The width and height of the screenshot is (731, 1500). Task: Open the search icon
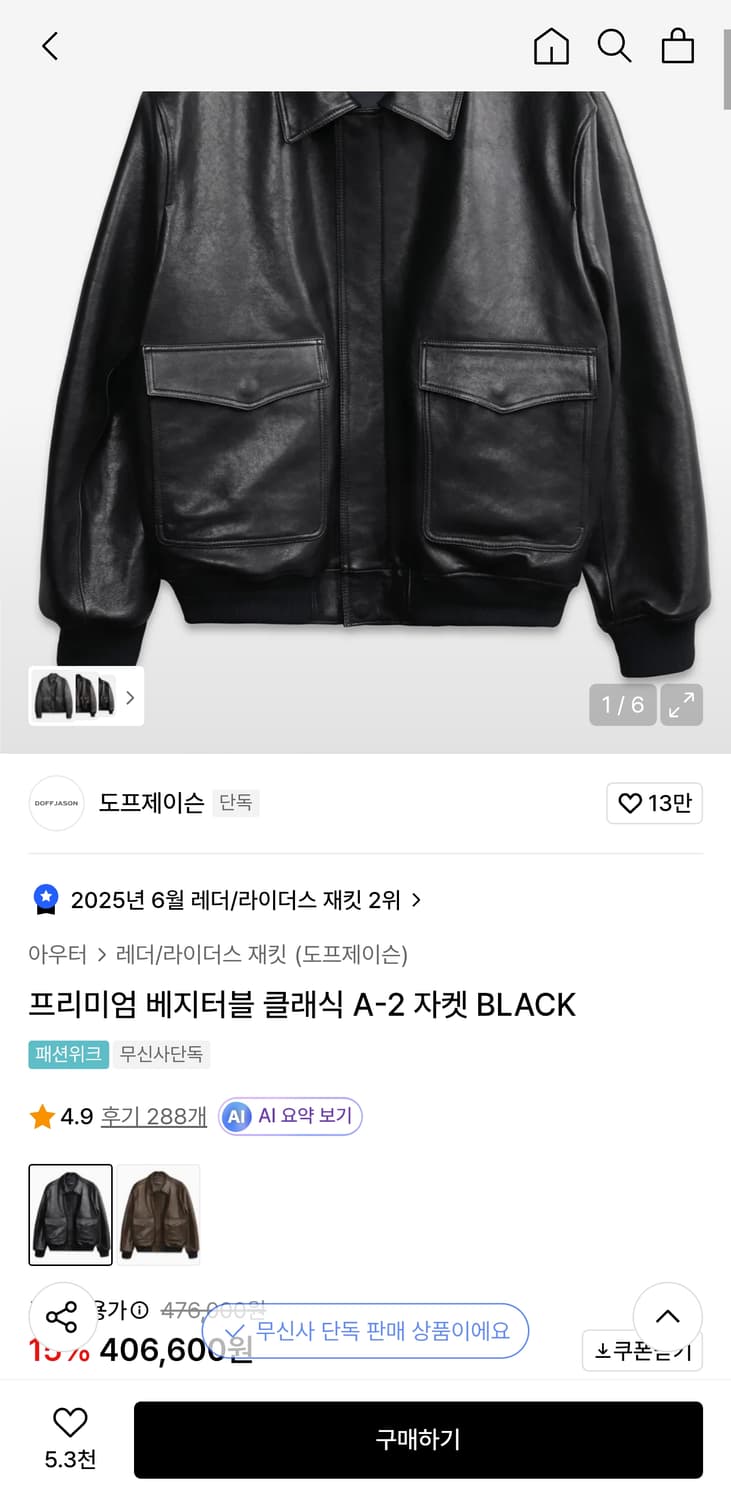click(x=614, y=46)
